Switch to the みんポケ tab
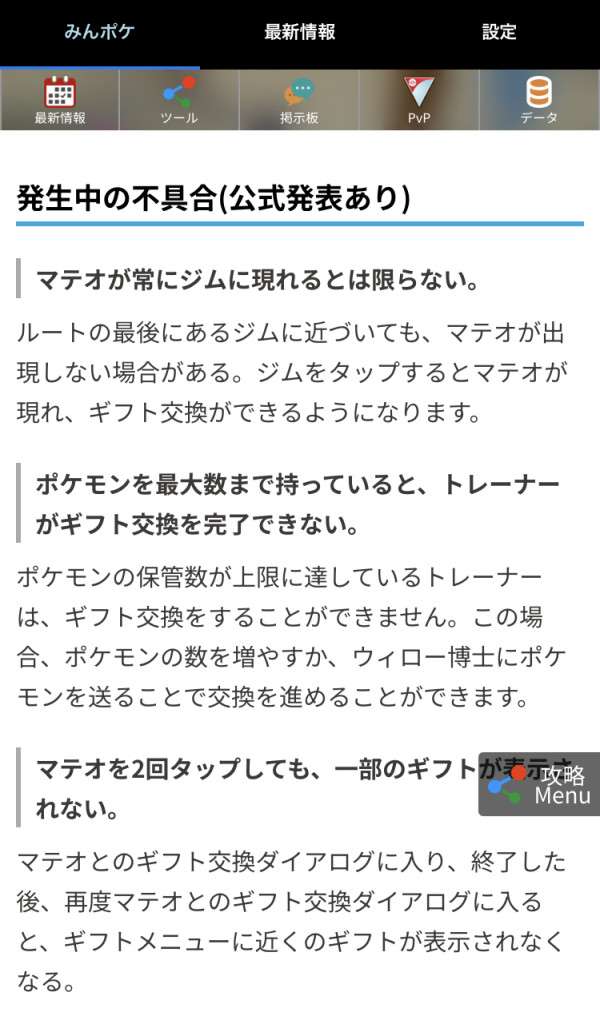600x1024 pixels. point(100,32)
